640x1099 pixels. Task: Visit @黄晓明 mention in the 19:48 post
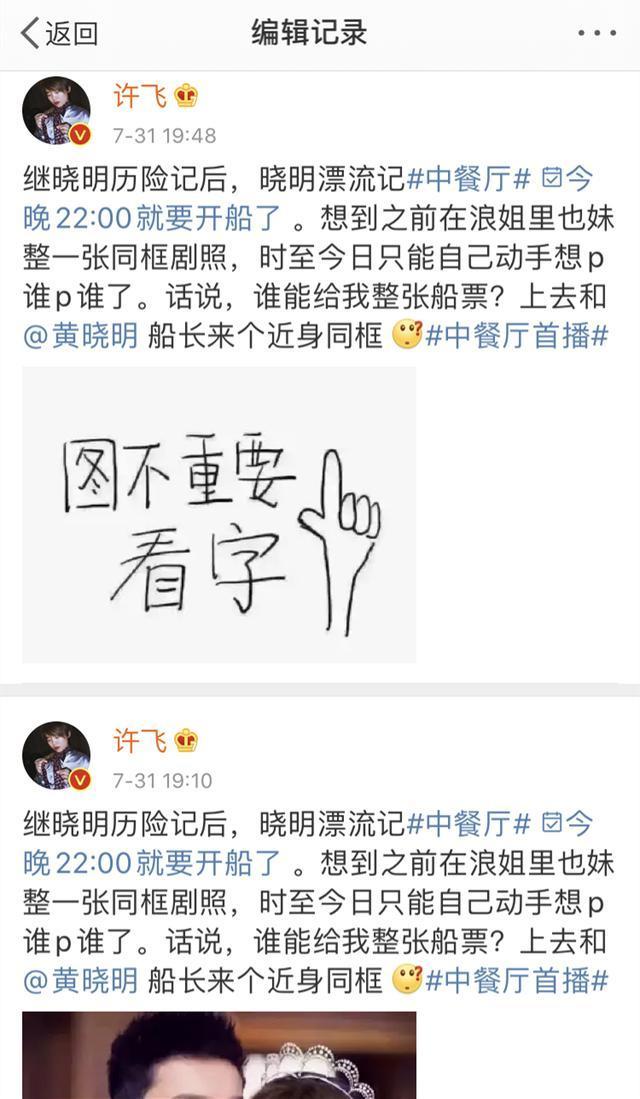tap(80, 336)
